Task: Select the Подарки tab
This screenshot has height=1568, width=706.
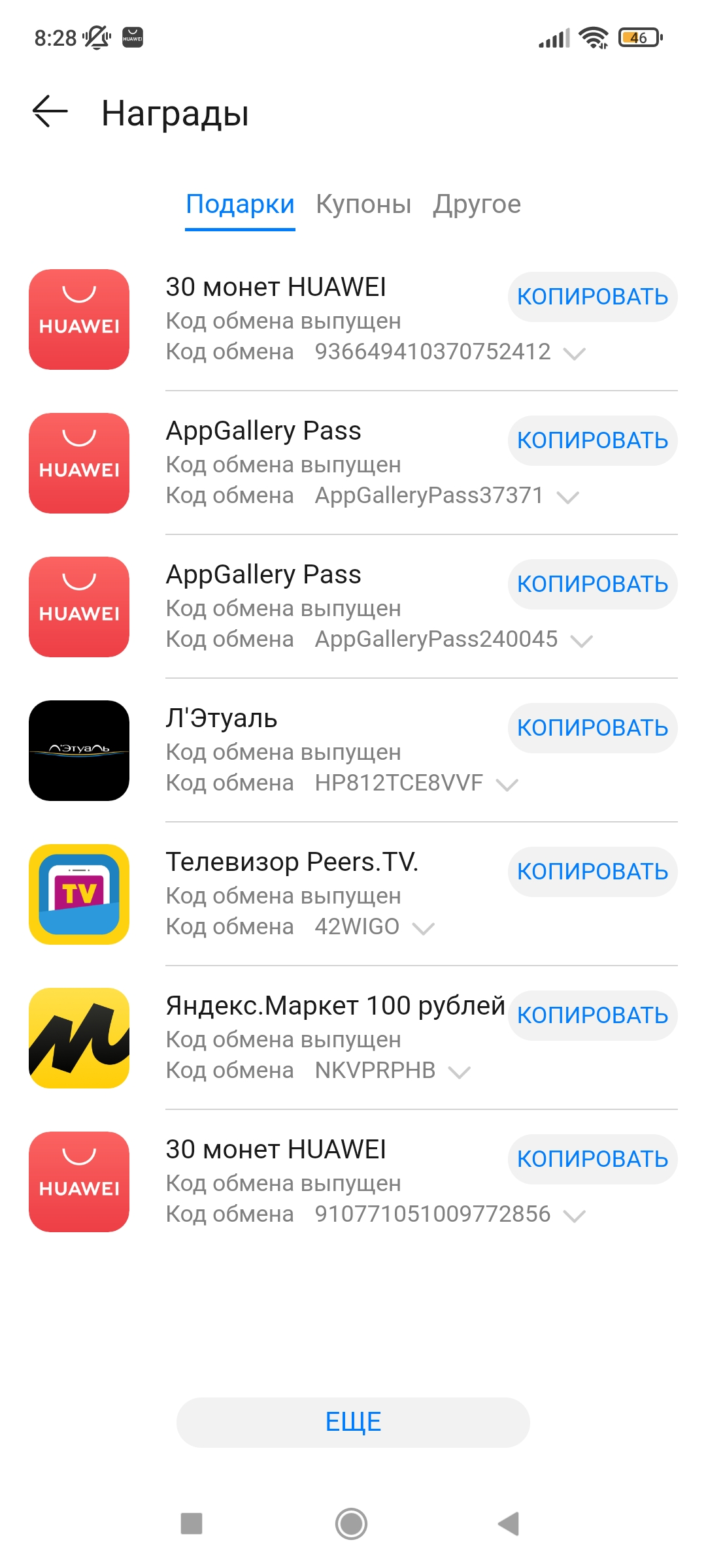Action: pyautogui.click(x=240, y=204)
